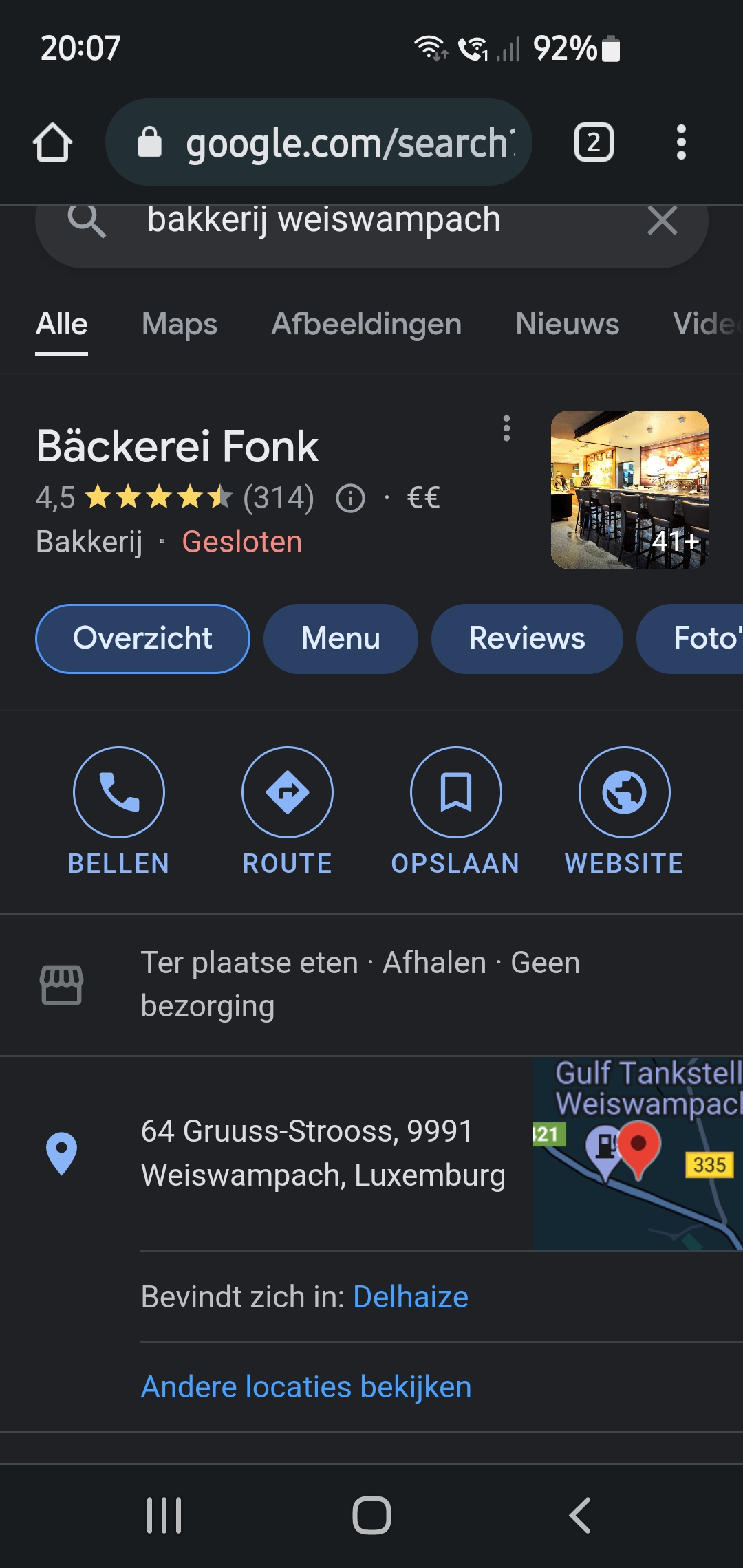Open the tab switcher showing 2 tabs

pyautogui.click(x=594, y=143)
